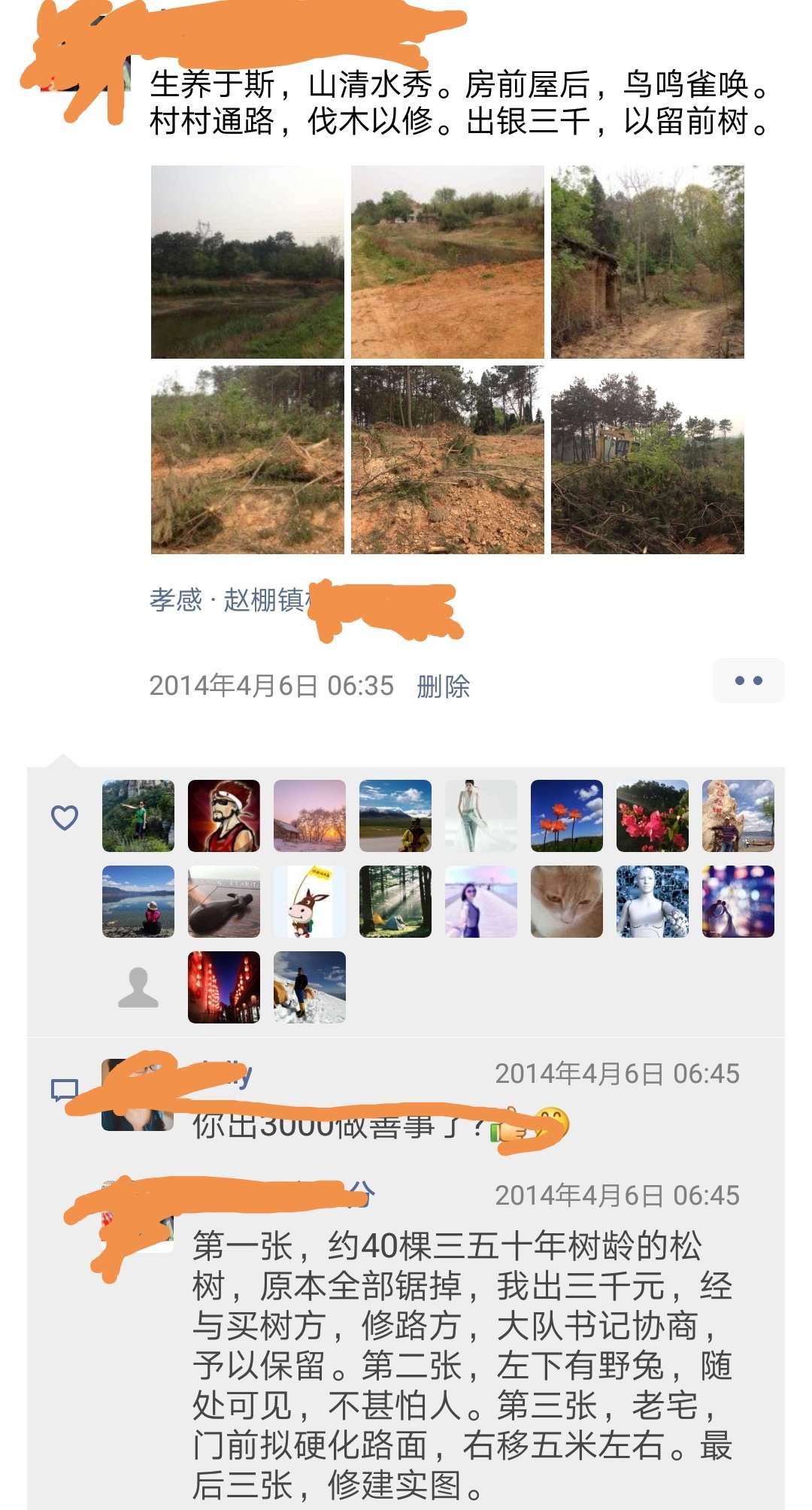View liker with the default grey avatar

click(x=138, y=987)
